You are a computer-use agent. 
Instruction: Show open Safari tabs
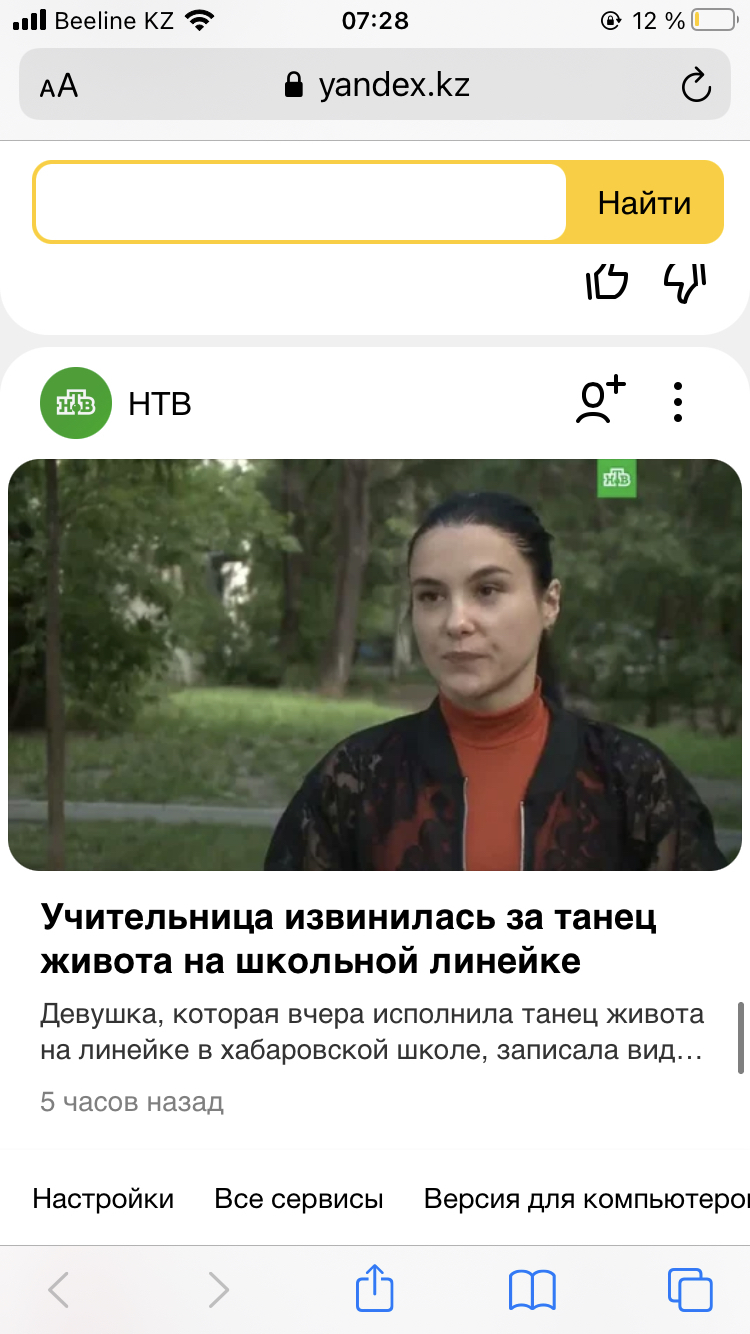(x=689, y=1288)
